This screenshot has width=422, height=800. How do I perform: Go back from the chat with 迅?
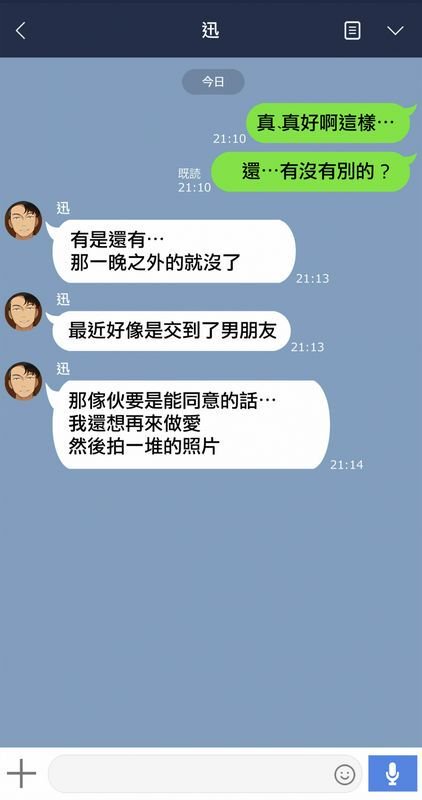coord(20,31)
